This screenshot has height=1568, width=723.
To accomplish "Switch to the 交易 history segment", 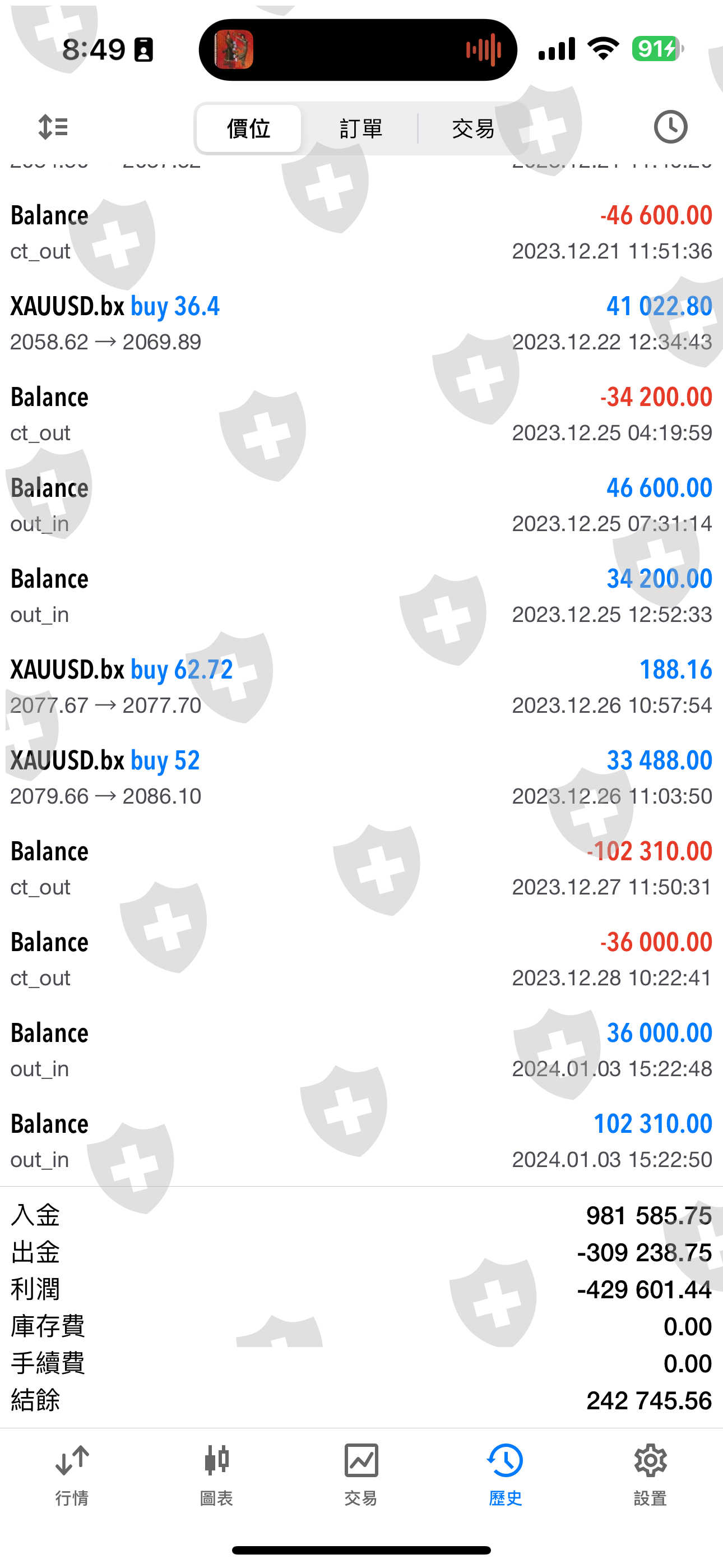I will pos(473,128).
